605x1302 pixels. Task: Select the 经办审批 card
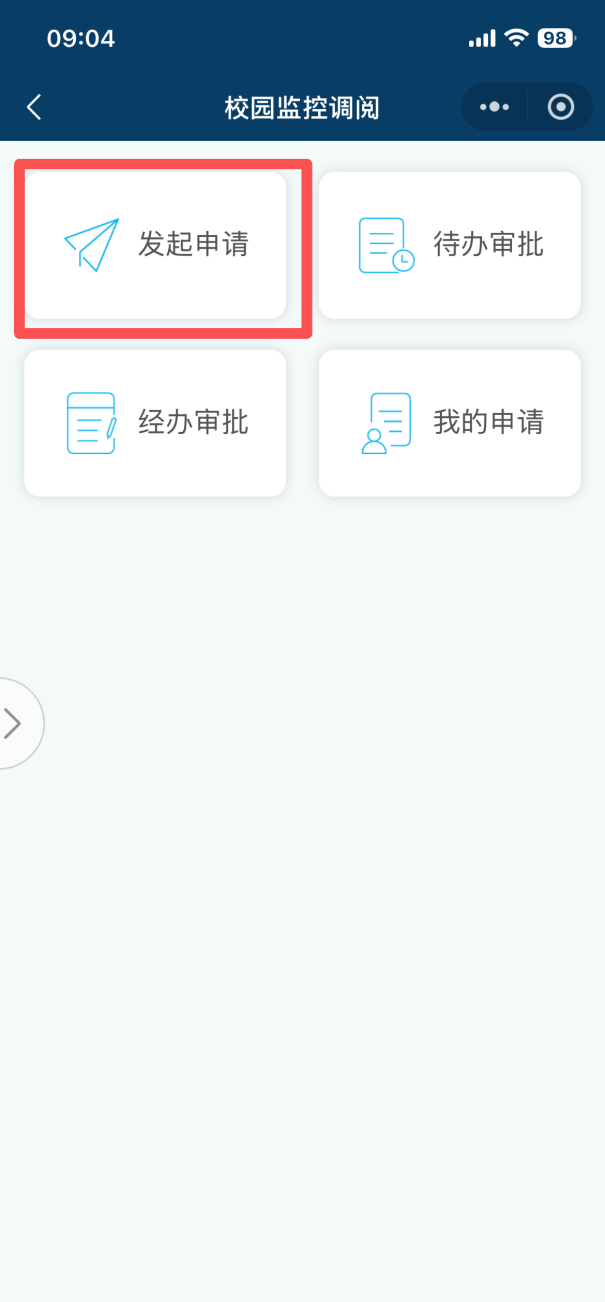(x=155, y=423)
